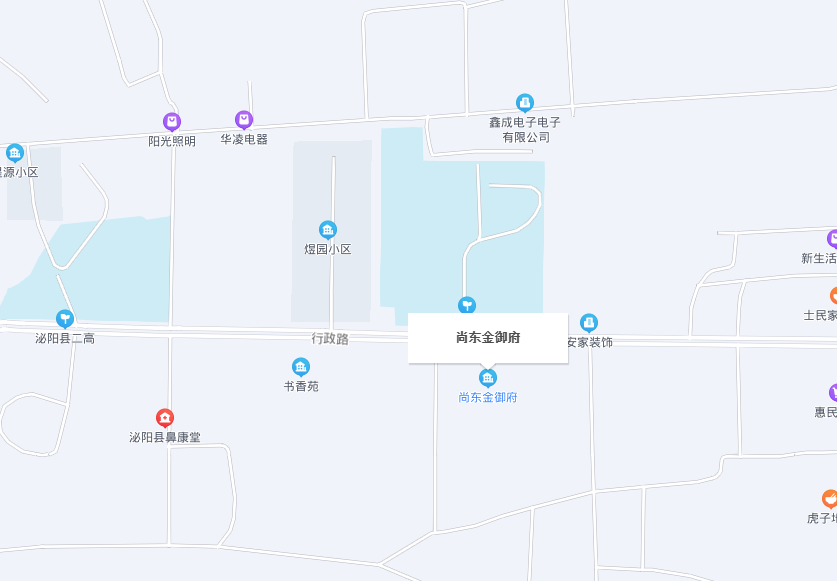This screenshot has height=581, width=837.
Task: Open the 鑫成电子电子有限公司 marker
Action: tap(525, 103)
